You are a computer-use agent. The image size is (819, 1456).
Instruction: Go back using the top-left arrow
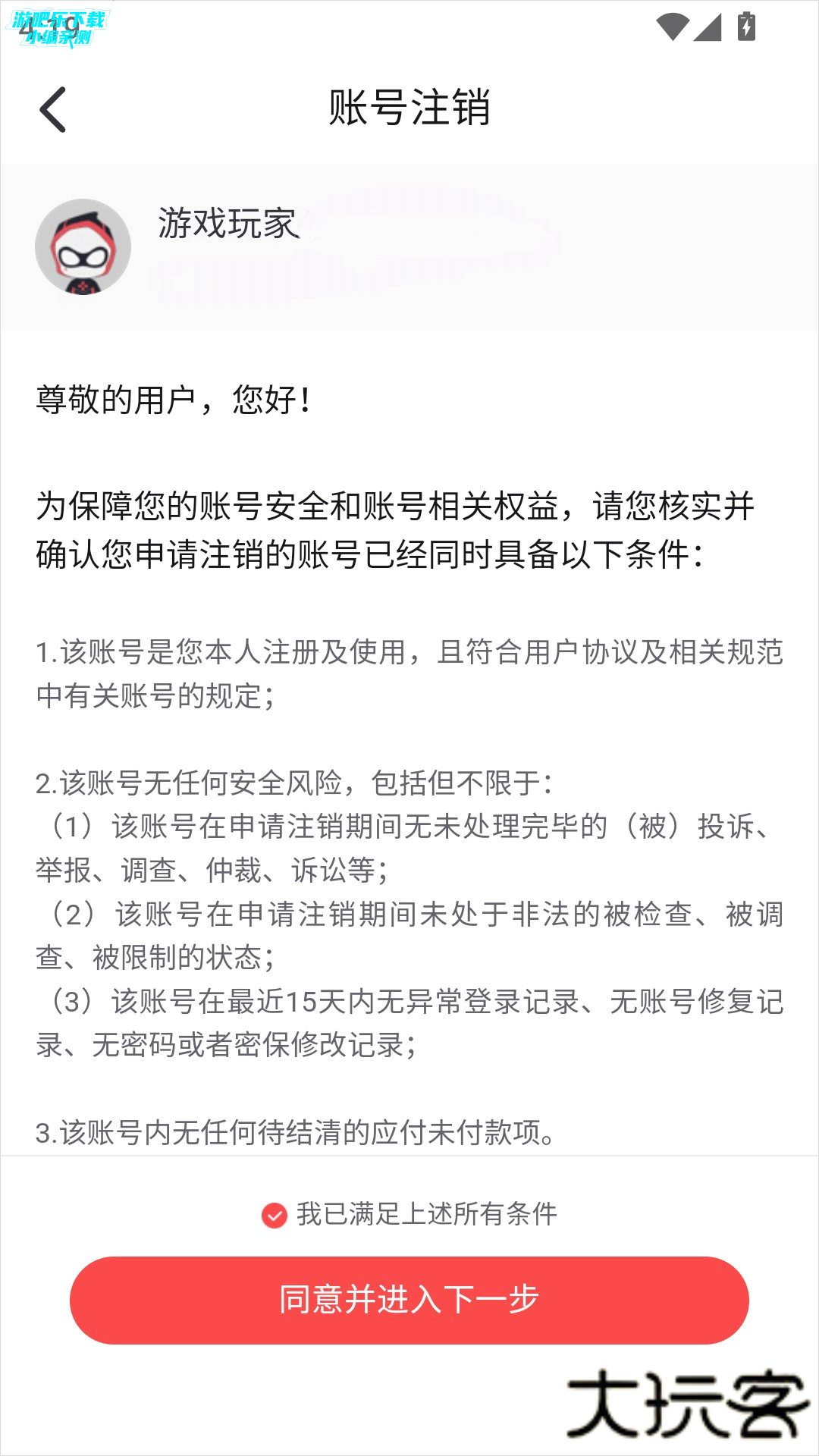click(x=53, y=109)
